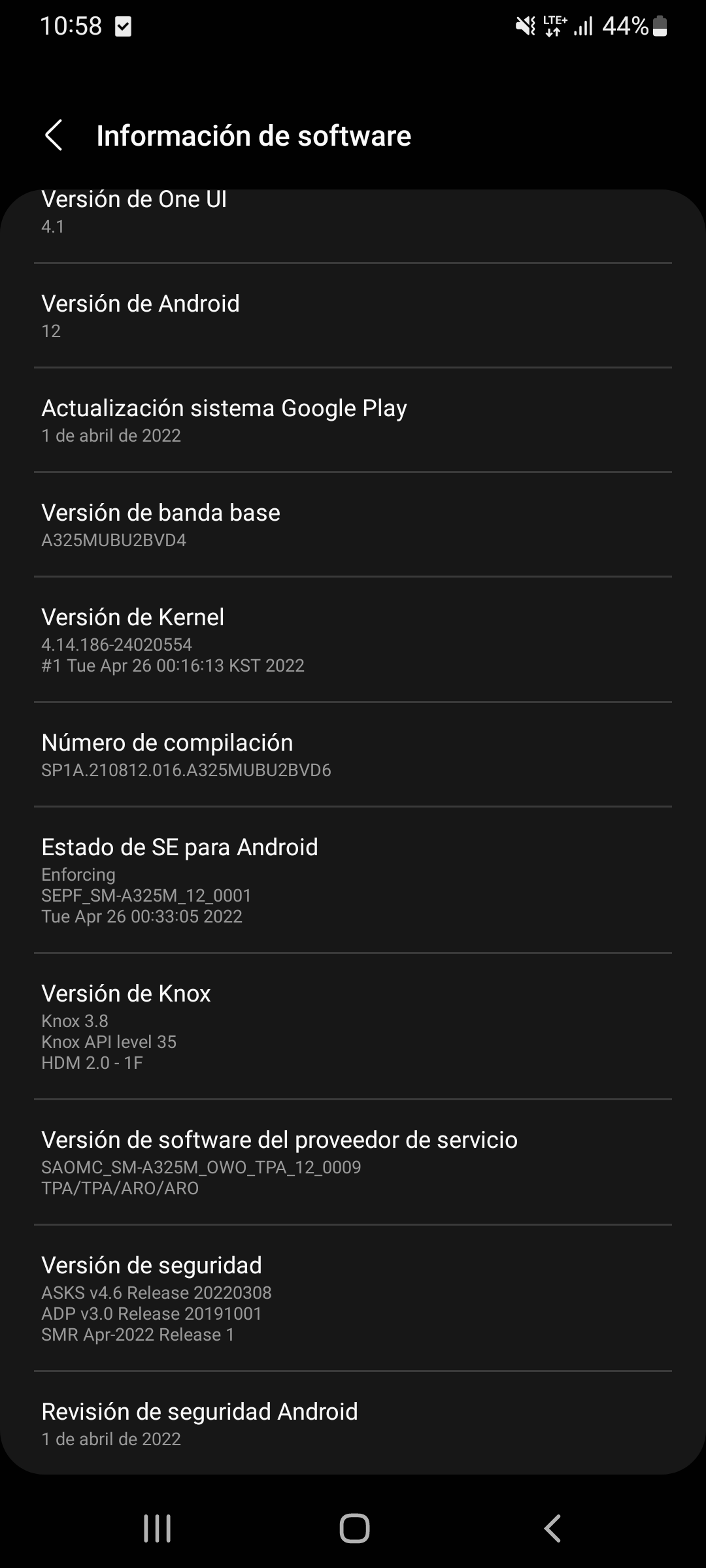Open Actualización sistema Google Play
Image resolution: width=706 pixels, height=1568 pixels.
point(353,420)
